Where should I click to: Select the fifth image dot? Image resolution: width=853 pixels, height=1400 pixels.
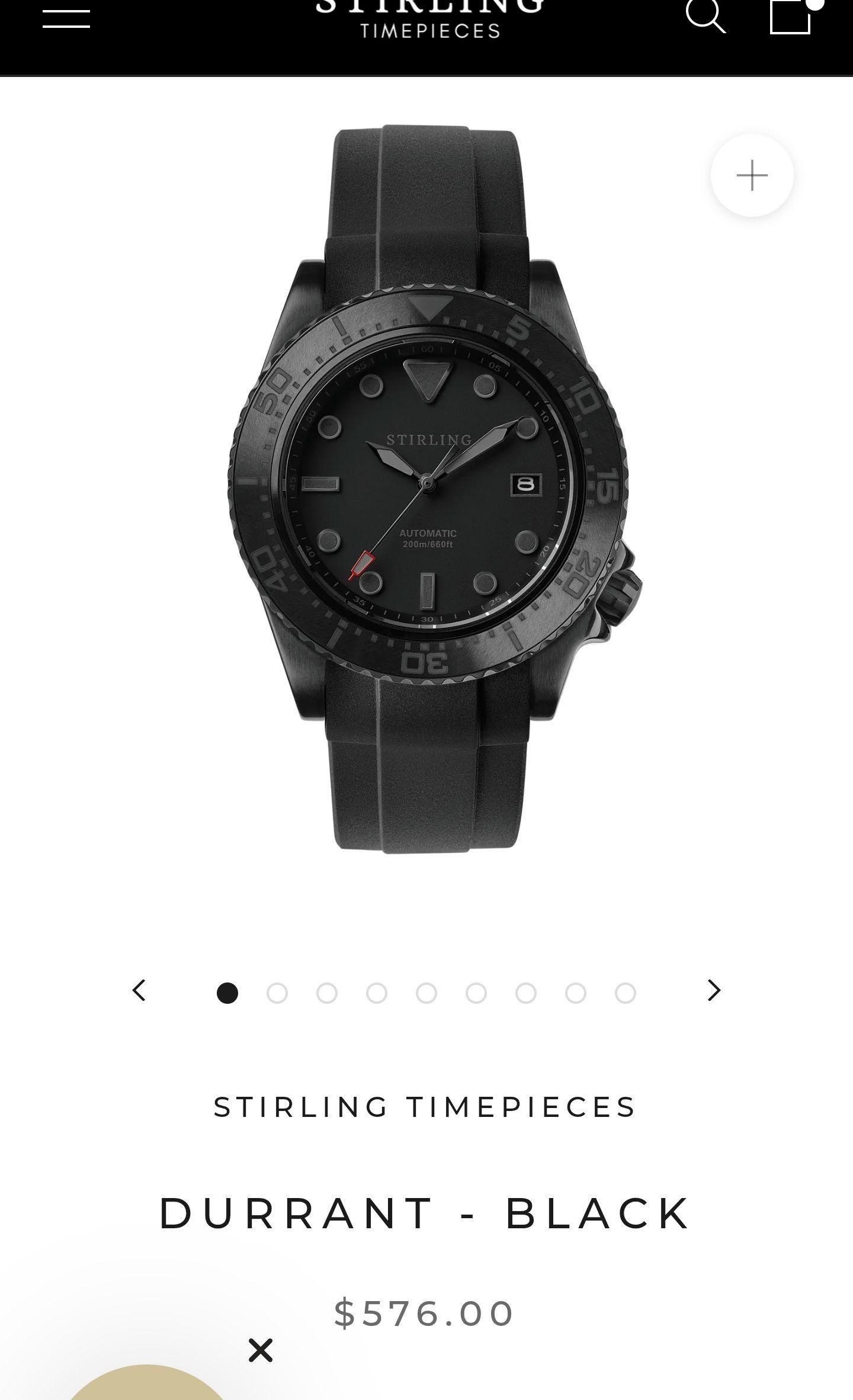click(x=426, y=993)
